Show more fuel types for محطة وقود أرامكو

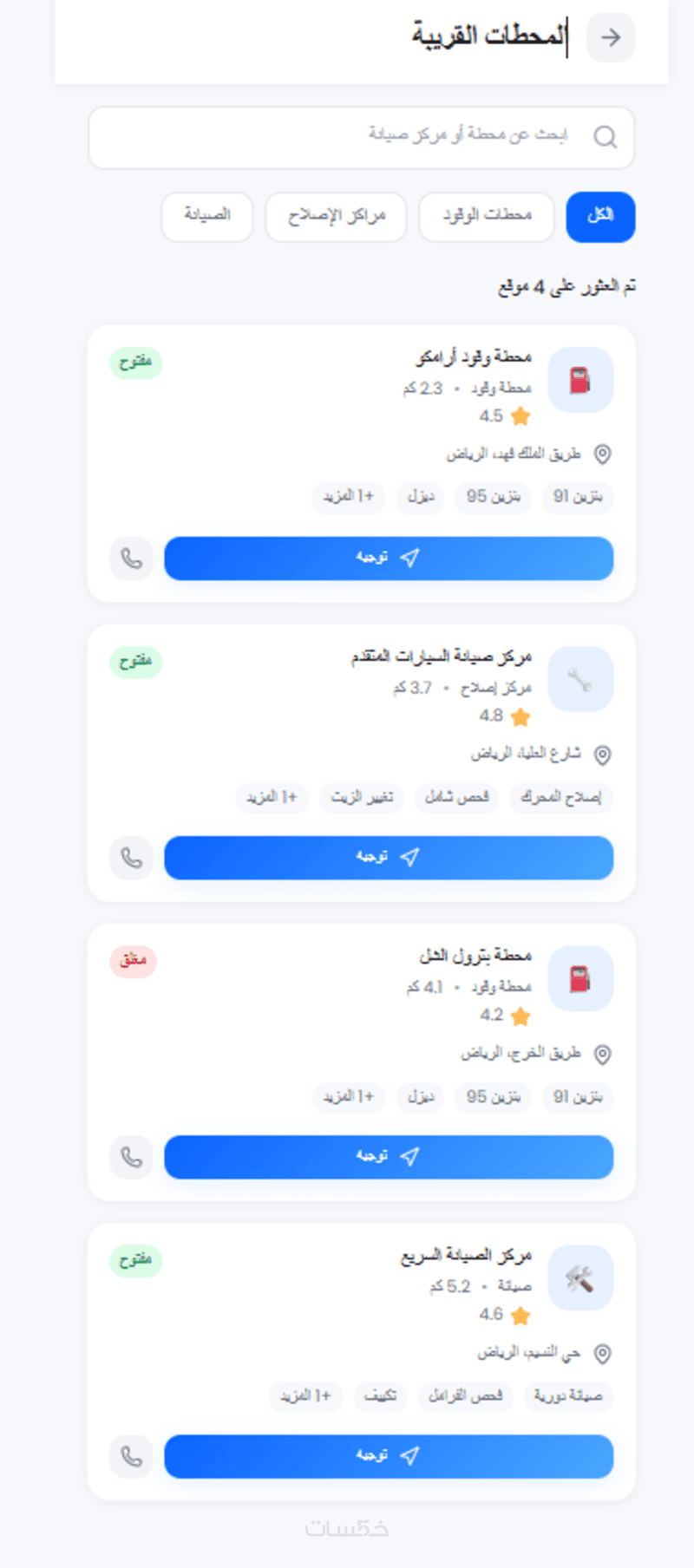tap(348, 497)
